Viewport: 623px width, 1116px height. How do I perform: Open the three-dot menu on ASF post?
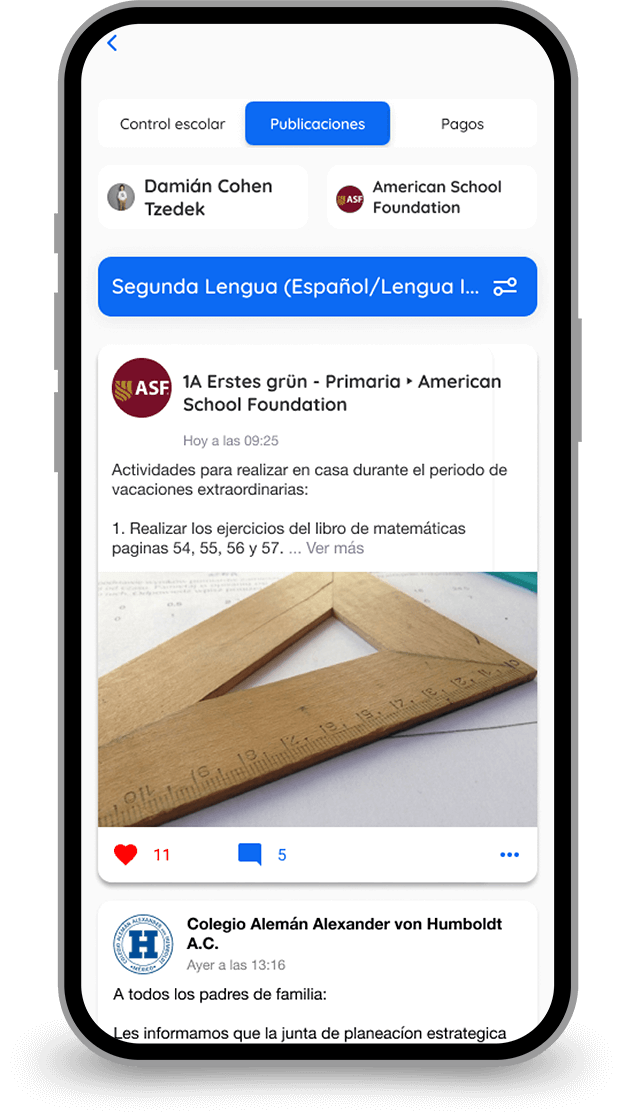[509, 854]
